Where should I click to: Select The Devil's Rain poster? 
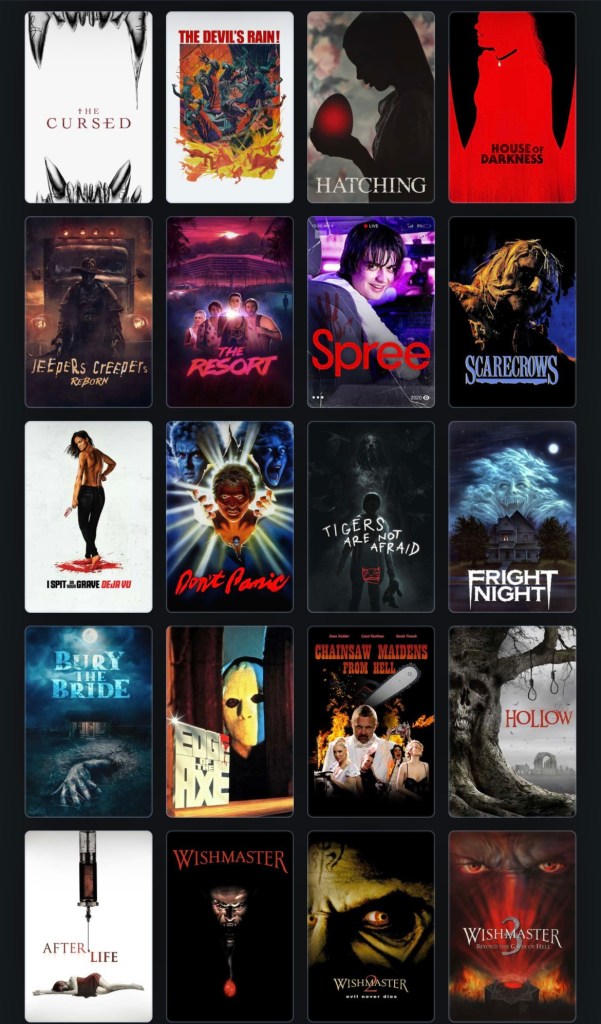(229, 107)
